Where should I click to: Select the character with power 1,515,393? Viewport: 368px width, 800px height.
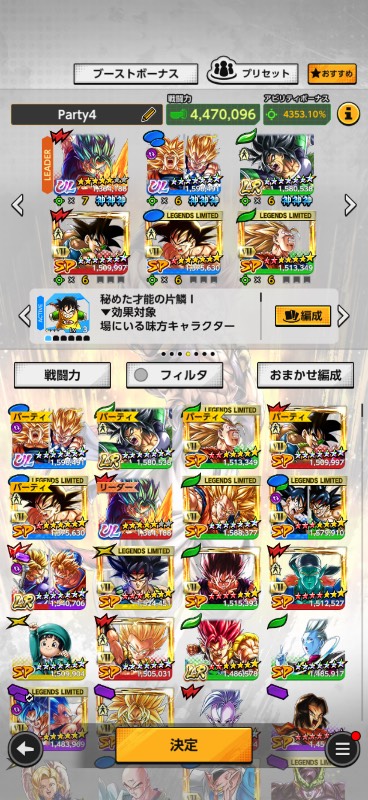(221, 577)
